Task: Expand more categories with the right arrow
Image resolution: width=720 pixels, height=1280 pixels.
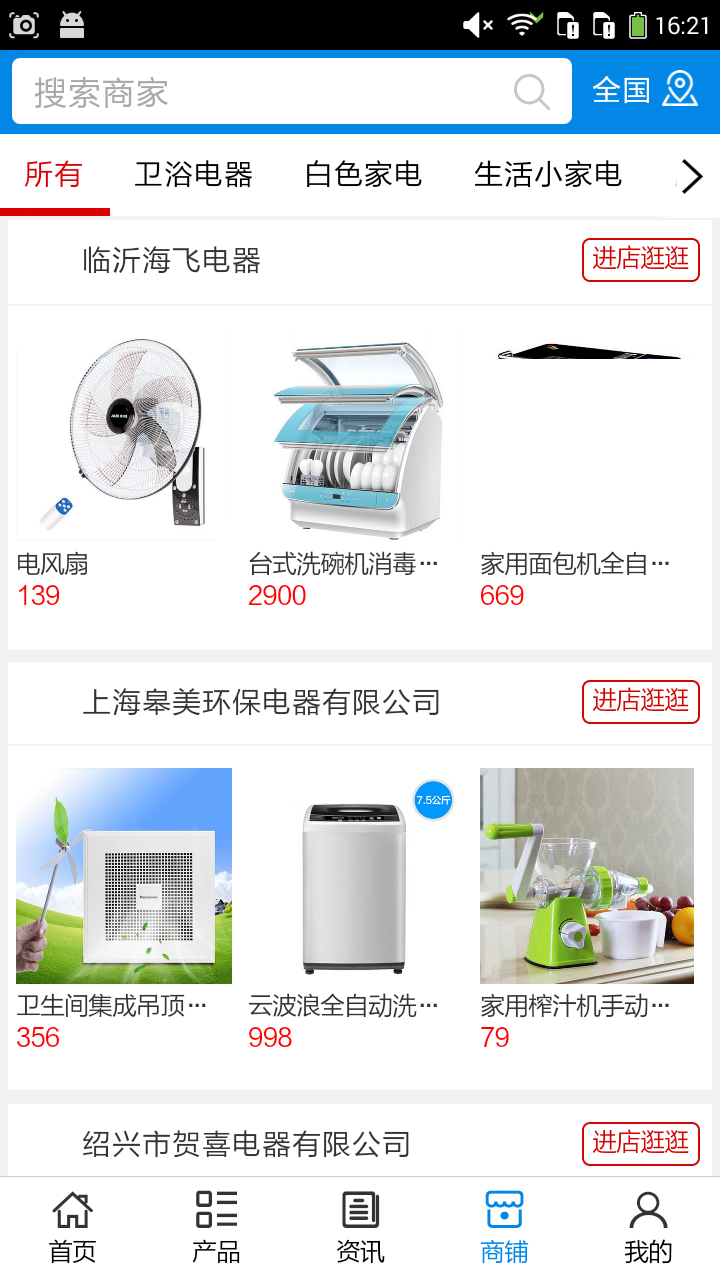Action: (x=692, y=177)
